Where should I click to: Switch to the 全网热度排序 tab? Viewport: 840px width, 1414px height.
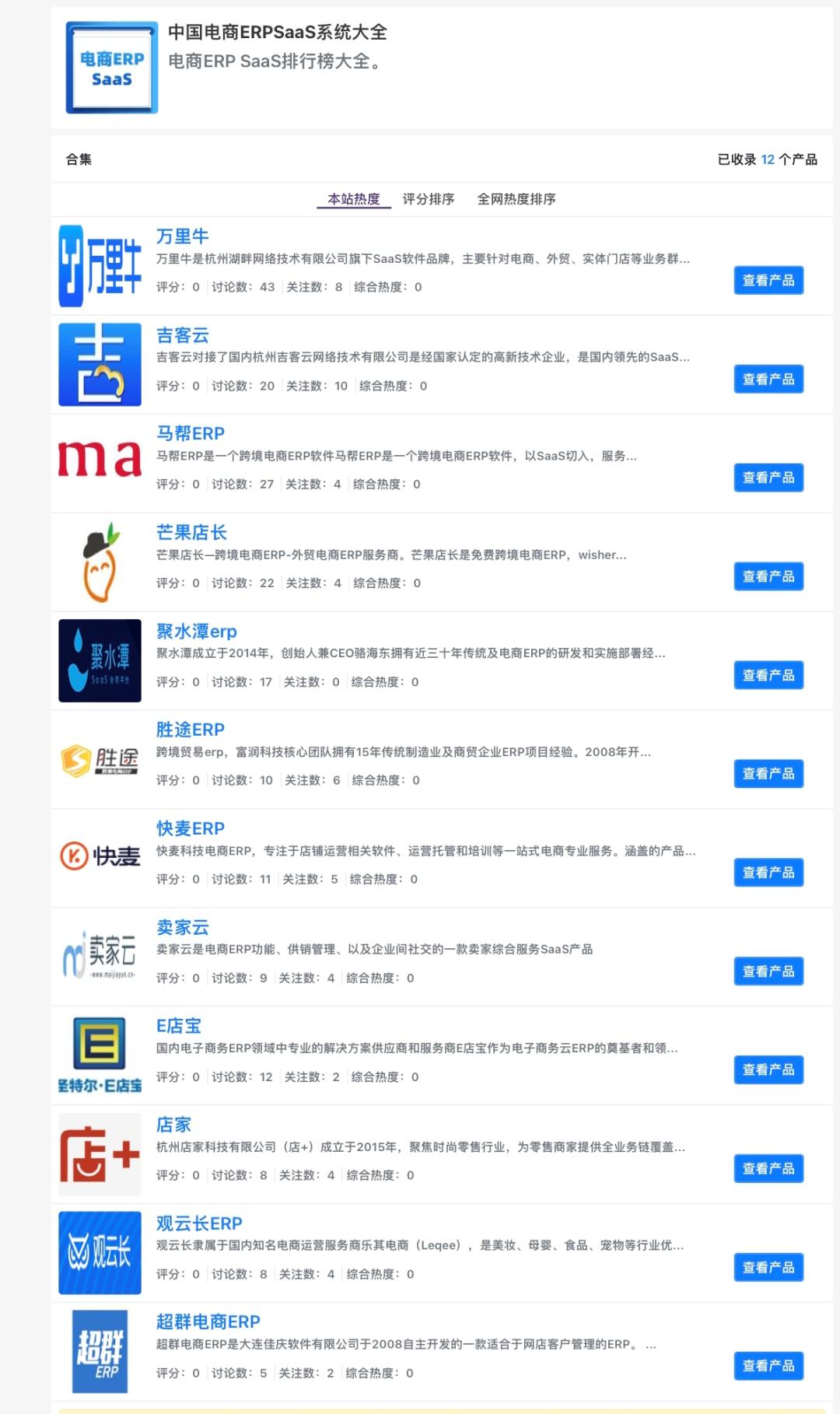pos(516,199)
